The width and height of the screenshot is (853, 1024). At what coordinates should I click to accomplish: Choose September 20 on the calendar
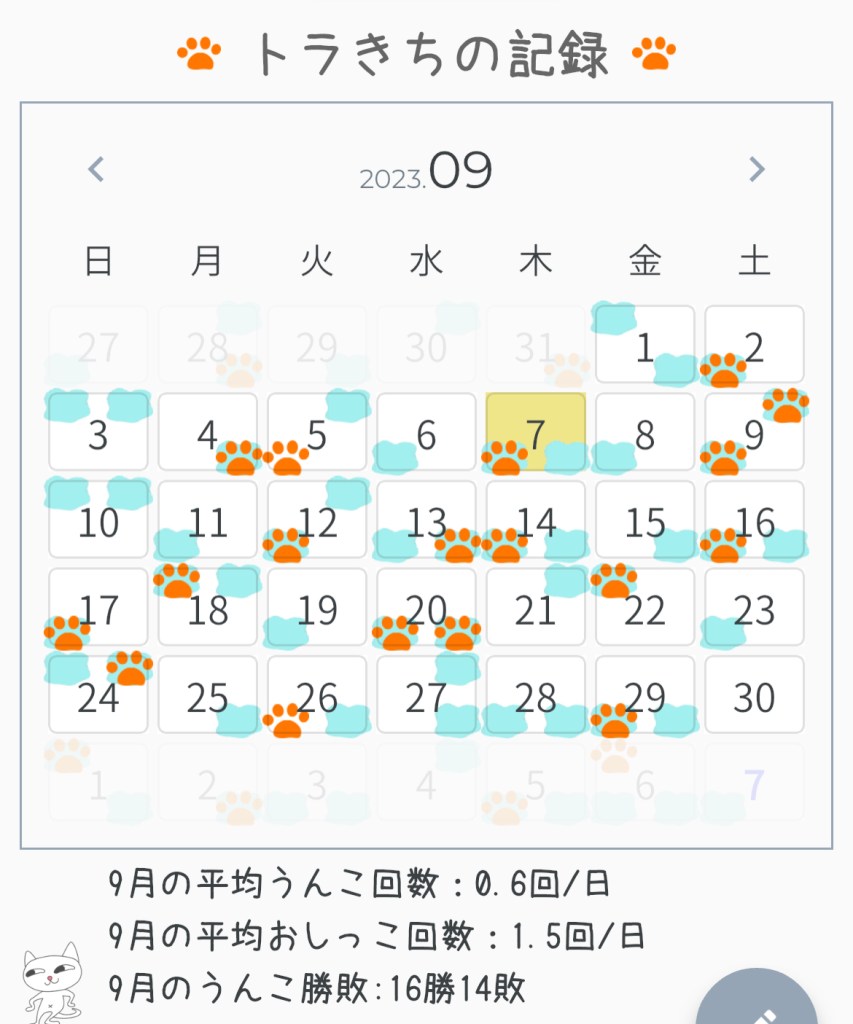tap(426, 607)
